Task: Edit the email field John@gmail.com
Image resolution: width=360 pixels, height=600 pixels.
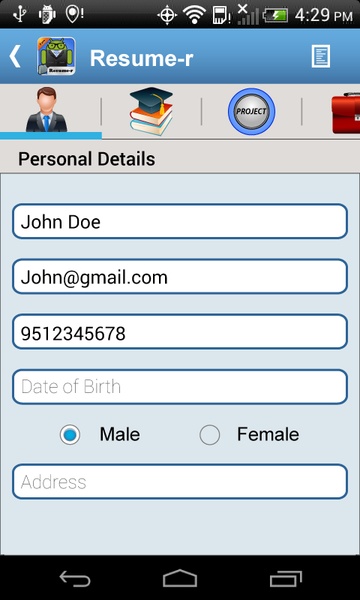Action: tap(180, 277)
